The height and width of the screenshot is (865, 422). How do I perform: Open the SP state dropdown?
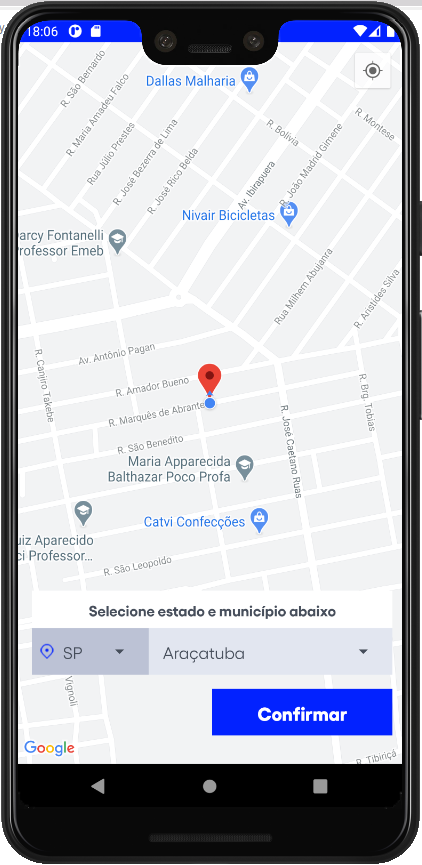pyautogui.click(x=90, y=652)
